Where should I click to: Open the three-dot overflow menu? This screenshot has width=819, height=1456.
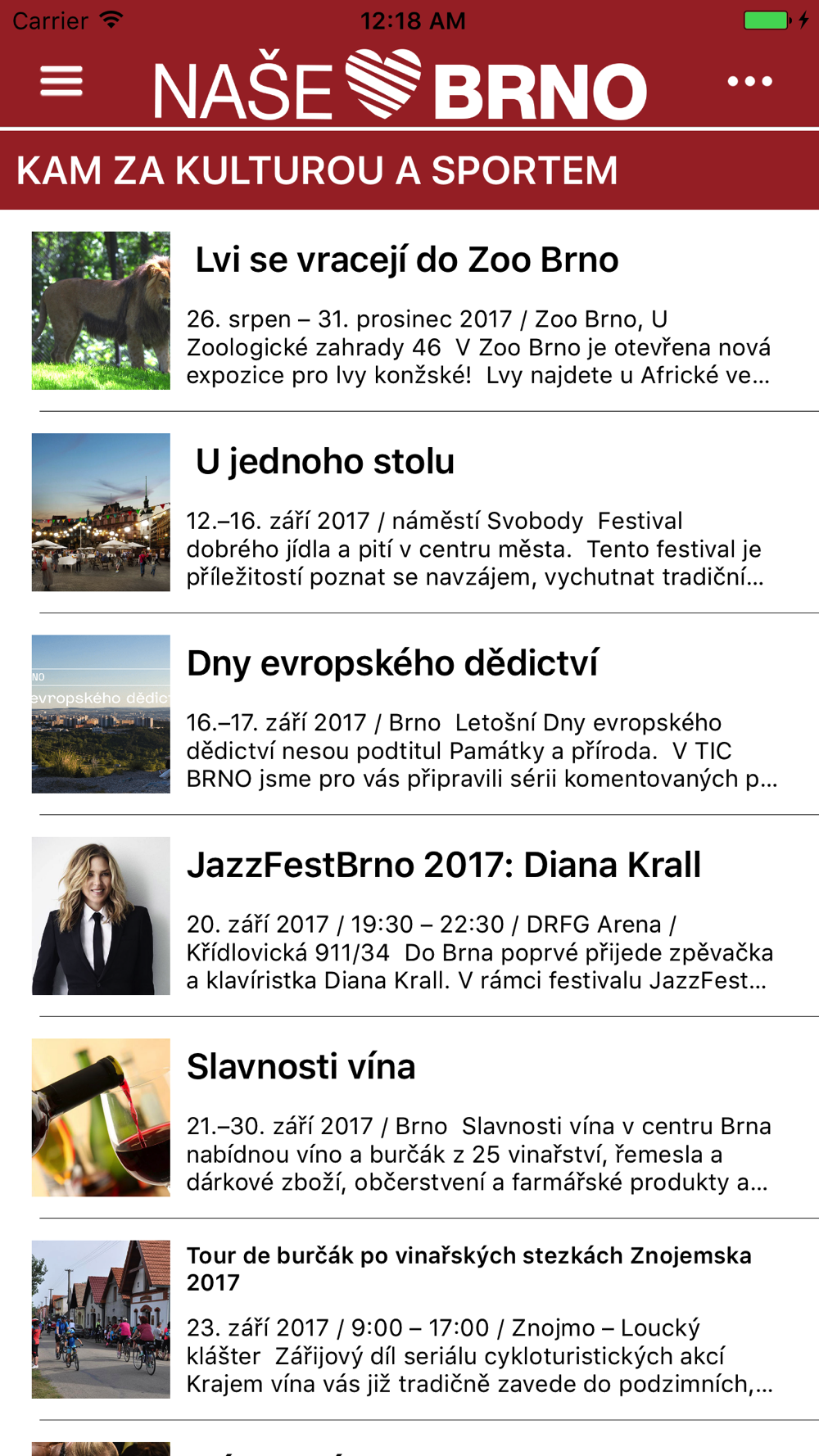click(x=749, y=81)
